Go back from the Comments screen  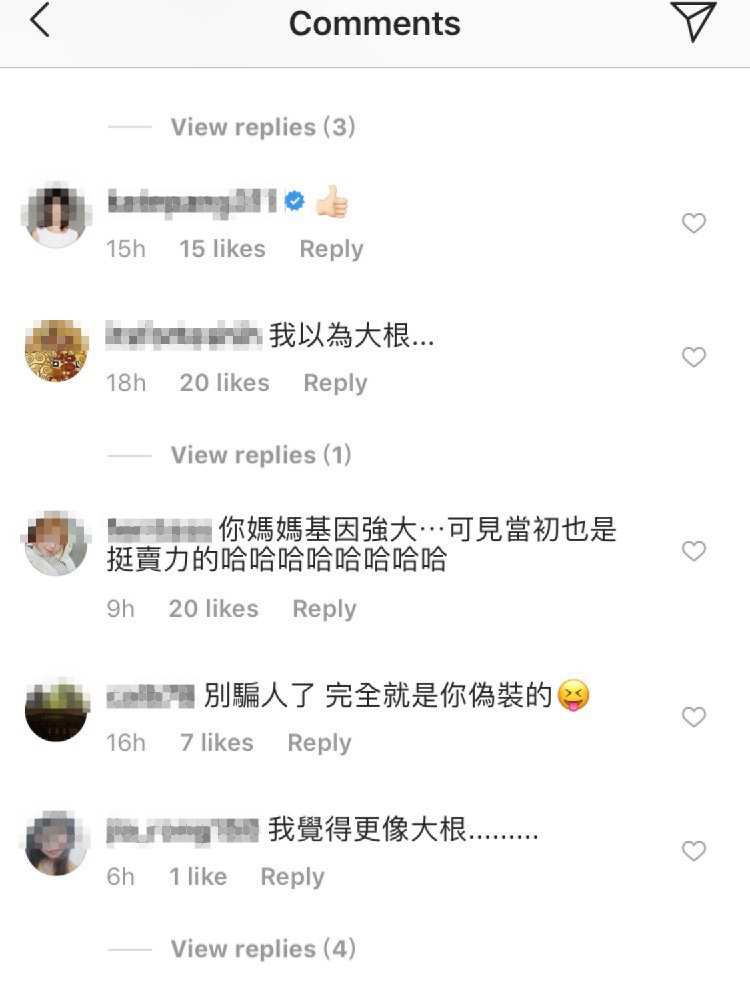(x=40, y=22)
